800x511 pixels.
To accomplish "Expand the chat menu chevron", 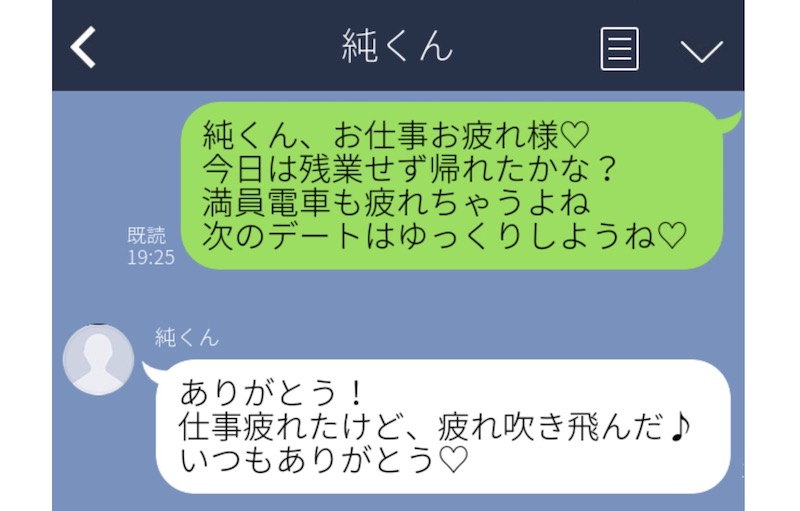I will coord(701,50).
